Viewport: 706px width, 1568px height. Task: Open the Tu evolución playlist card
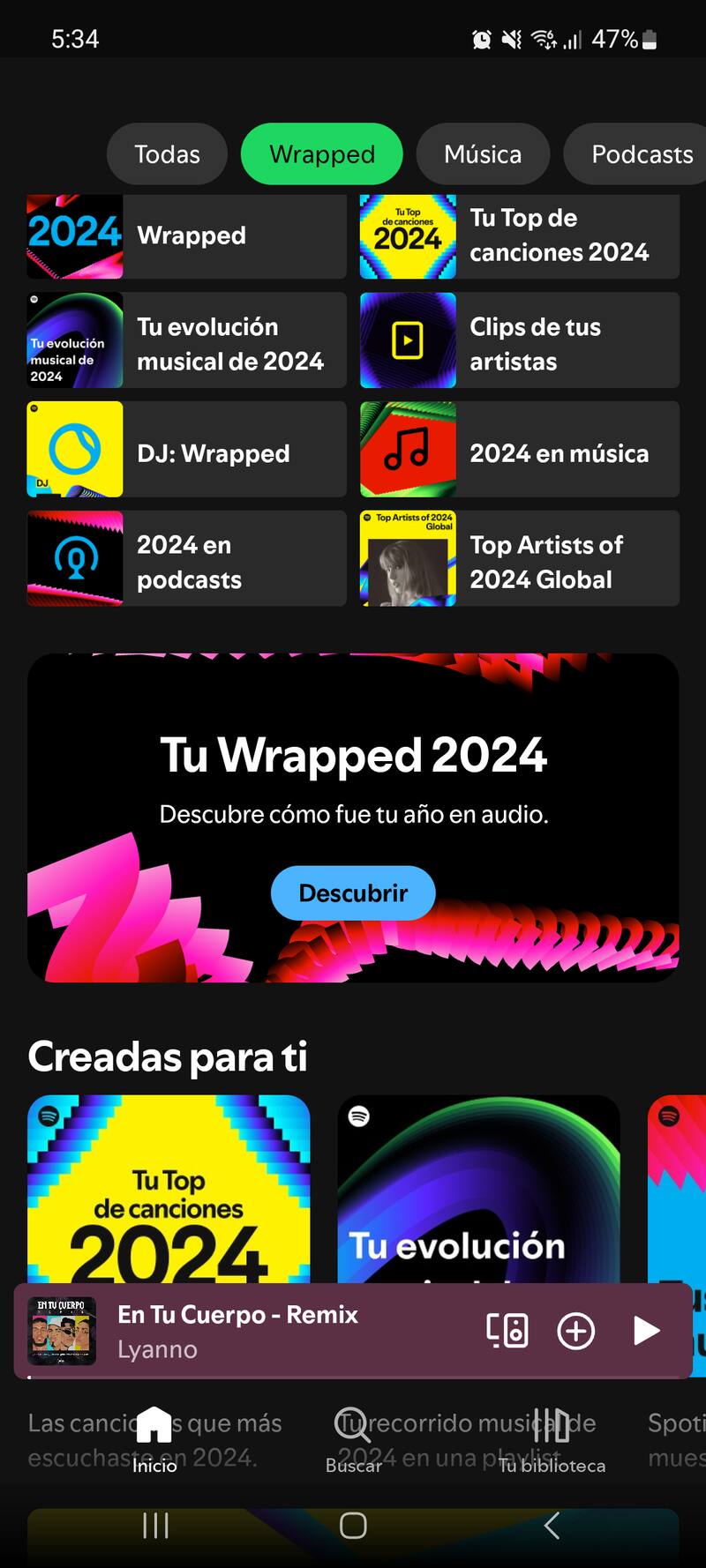pos(478,1189)
